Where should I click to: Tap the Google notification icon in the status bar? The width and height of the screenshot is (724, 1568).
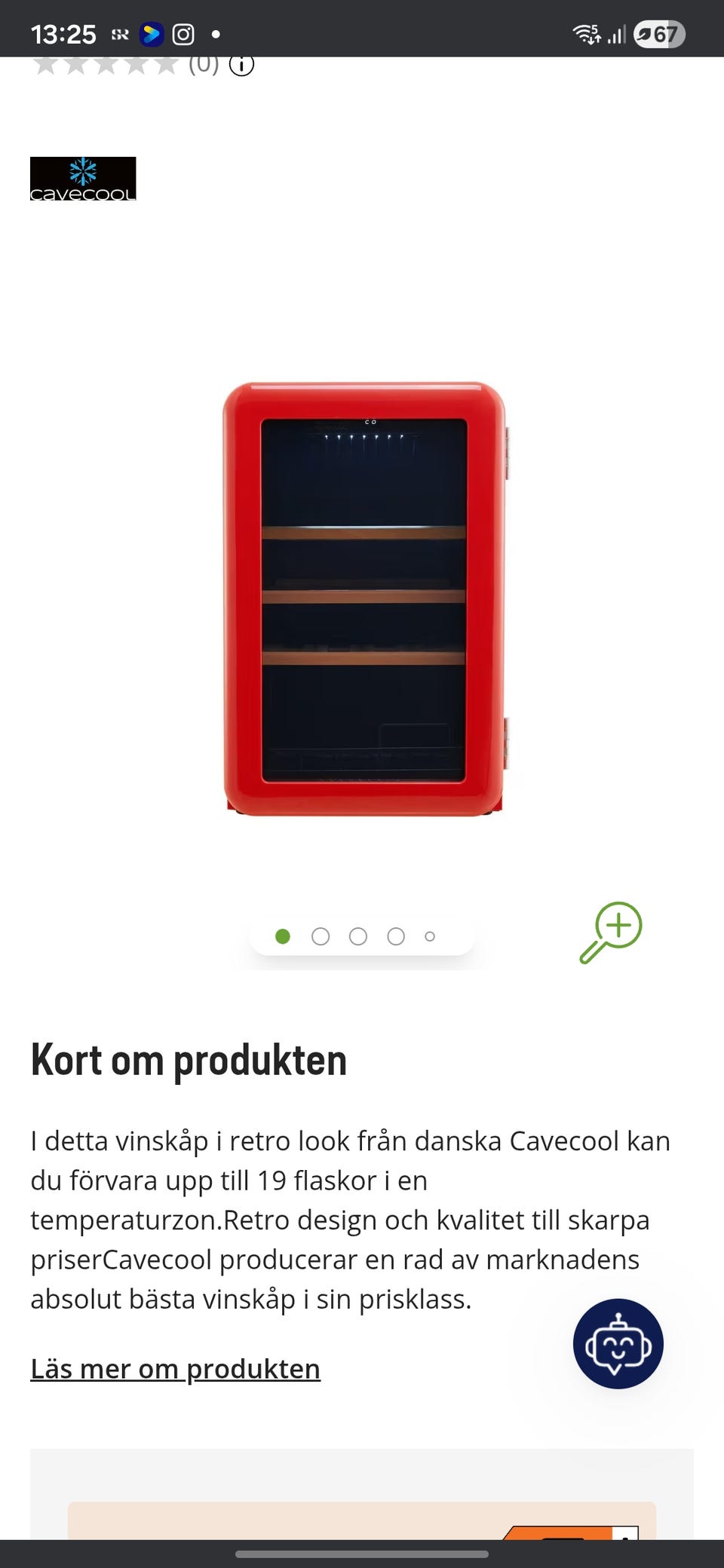coord(152,33)
